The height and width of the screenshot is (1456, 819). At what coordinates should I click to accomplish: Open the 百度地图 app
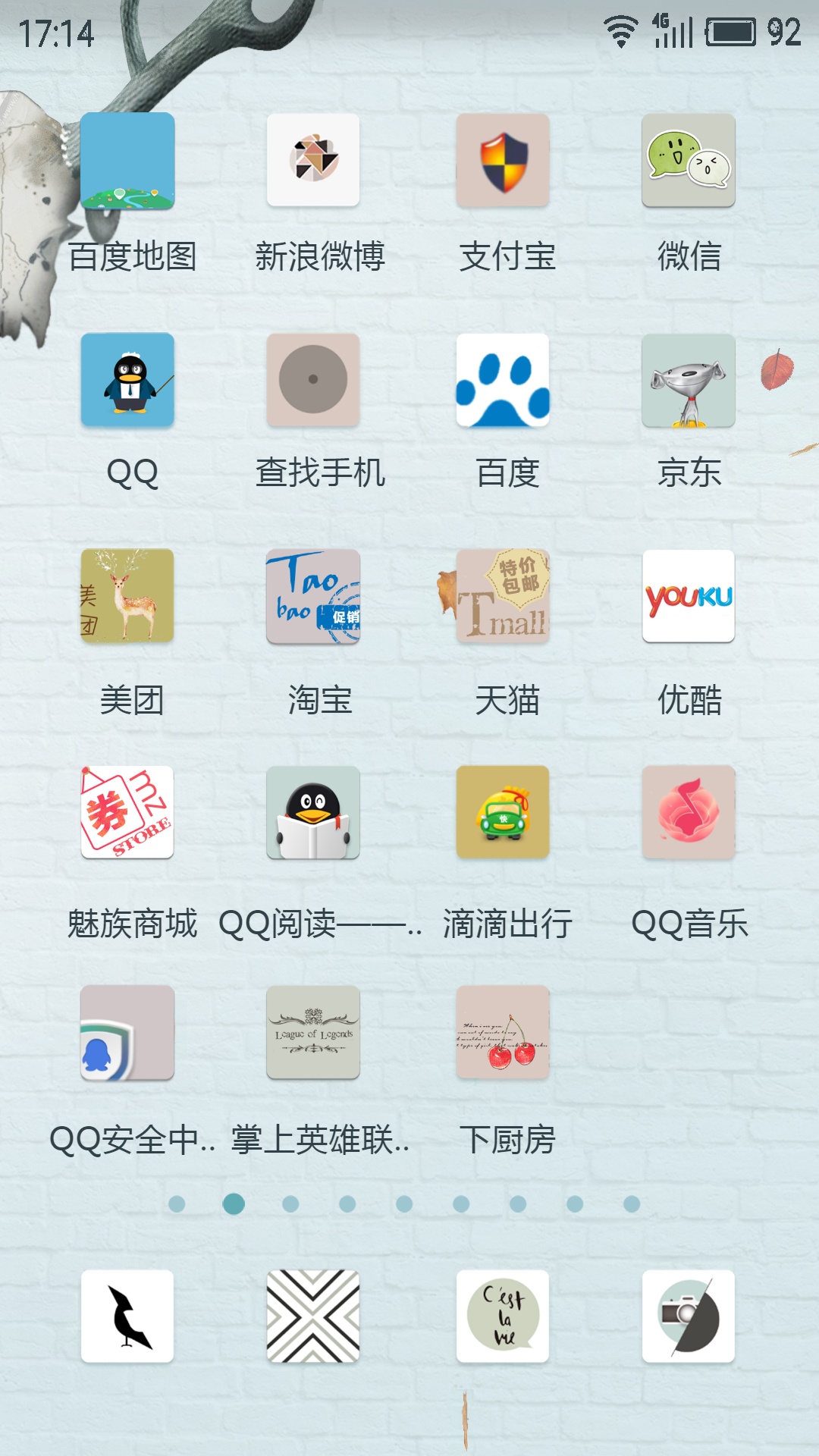[127, 161]
